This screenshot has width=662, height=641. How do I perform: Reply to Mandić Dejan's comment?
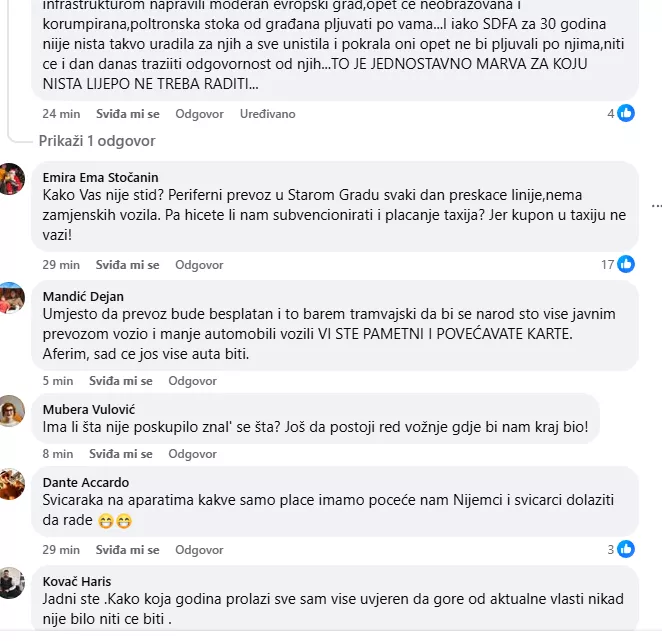(x=192, y=381)
